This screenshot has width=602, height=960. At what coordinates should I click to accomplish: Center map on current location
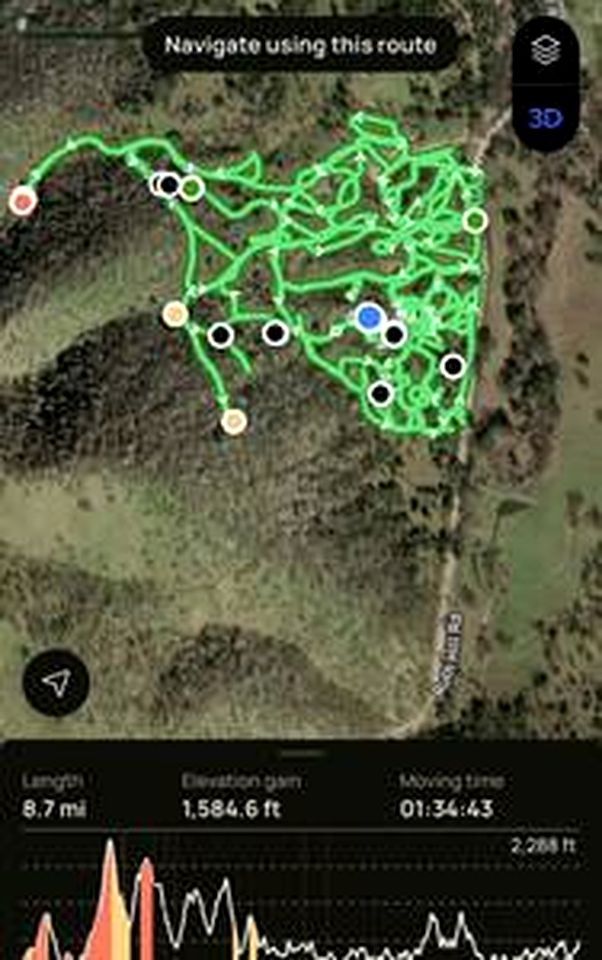(56, 682)
